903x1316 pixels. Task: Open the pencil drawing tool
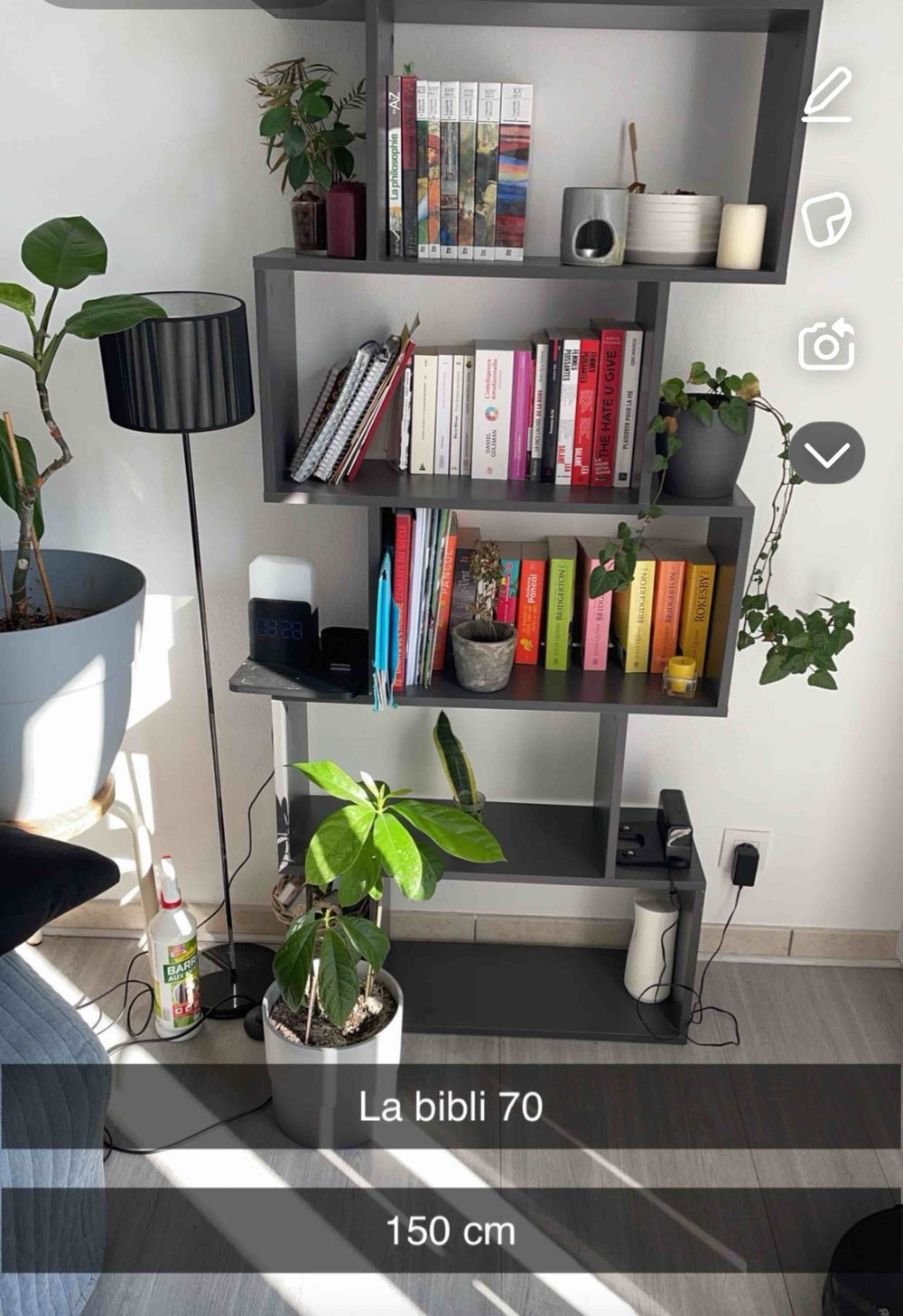coord(827,96)
